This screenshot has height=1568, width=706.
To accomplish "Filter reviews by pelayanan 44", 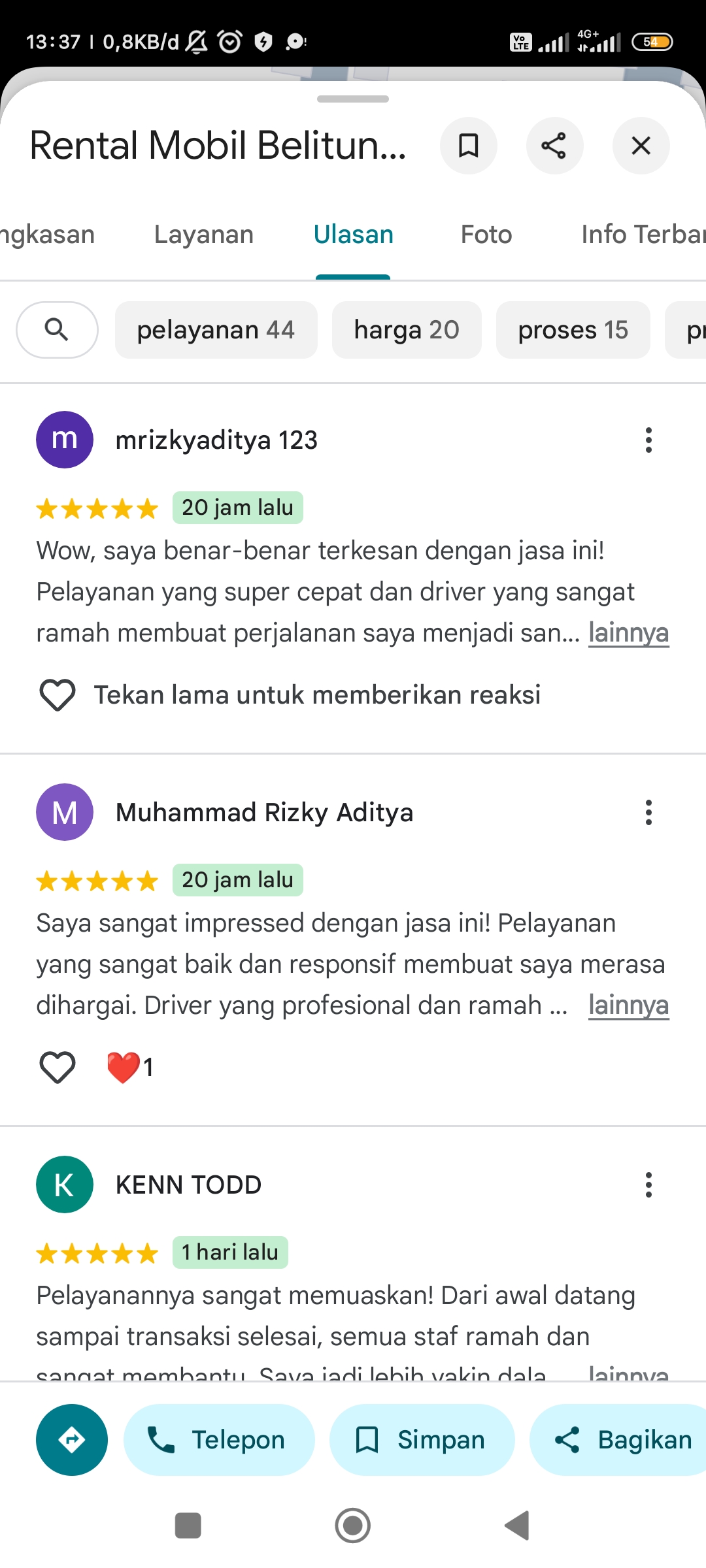I will tap(216, 330).
